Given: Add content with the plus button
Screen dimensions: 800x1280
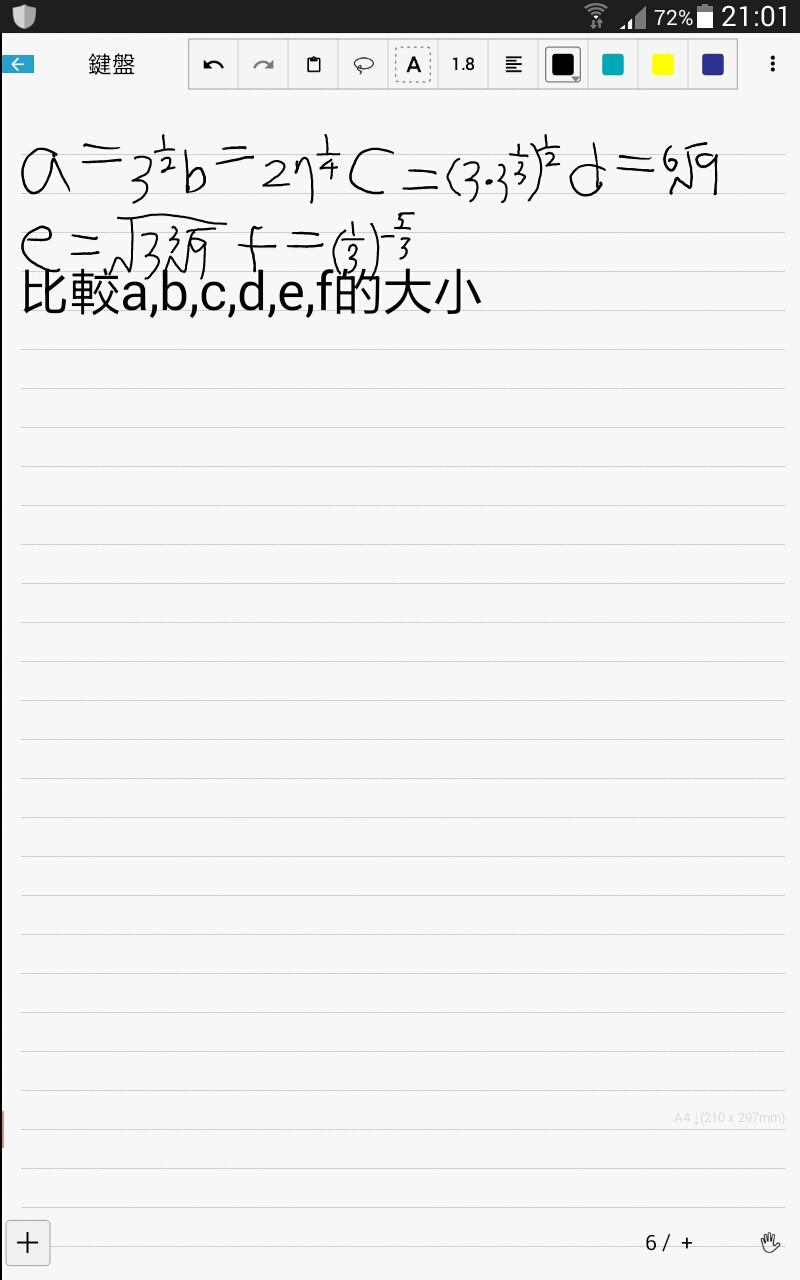Looking at the screenshot, I should pyautogui.click(x=28, y=1243).
